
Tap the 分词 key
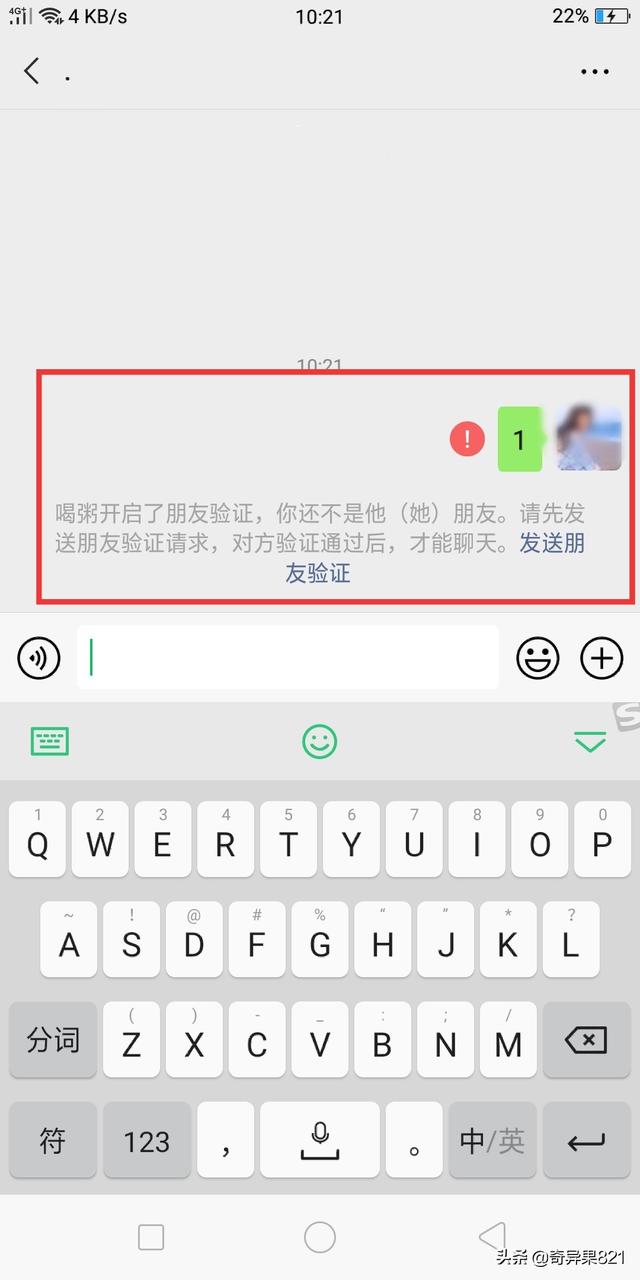(x=53, y=1041)
